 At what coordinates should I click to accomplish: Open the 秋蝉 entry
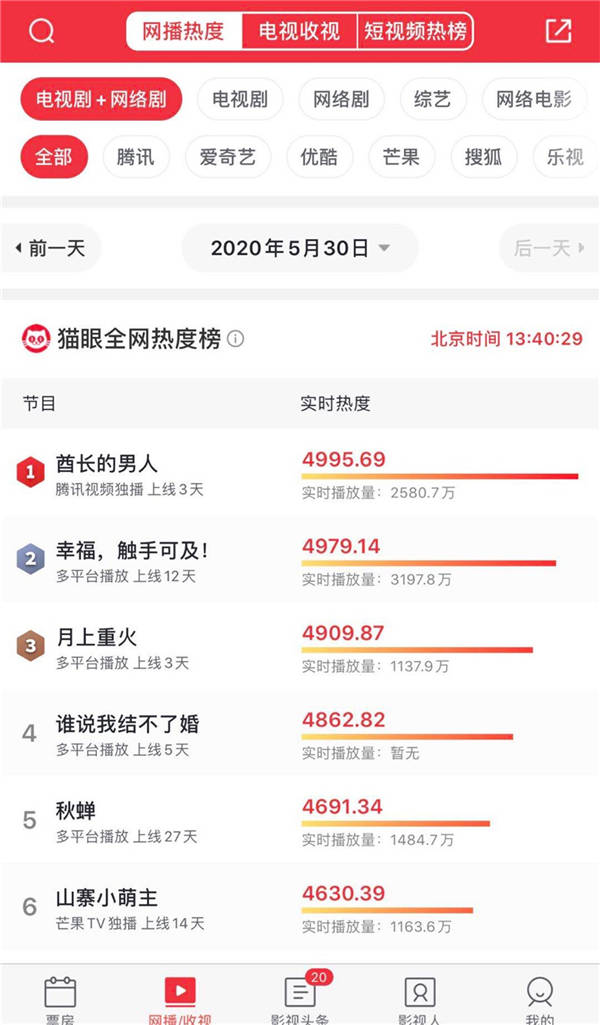pos(300,820)
